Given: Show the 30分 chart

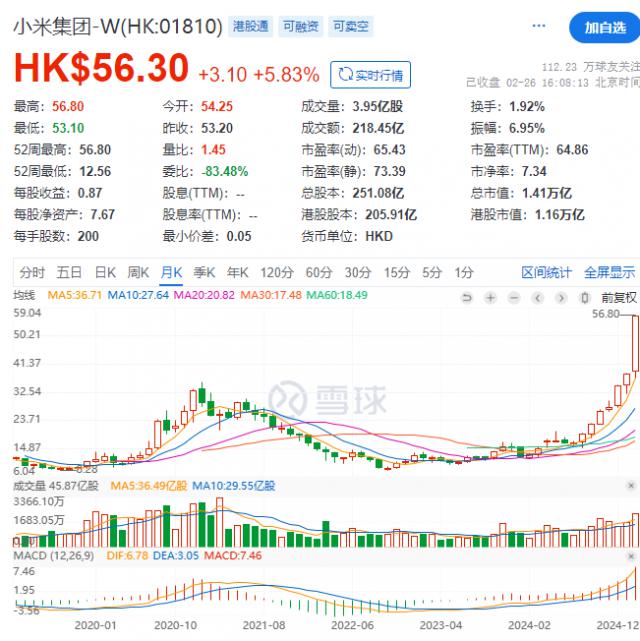Looking at the screenshot, I should tap(357, 272).
